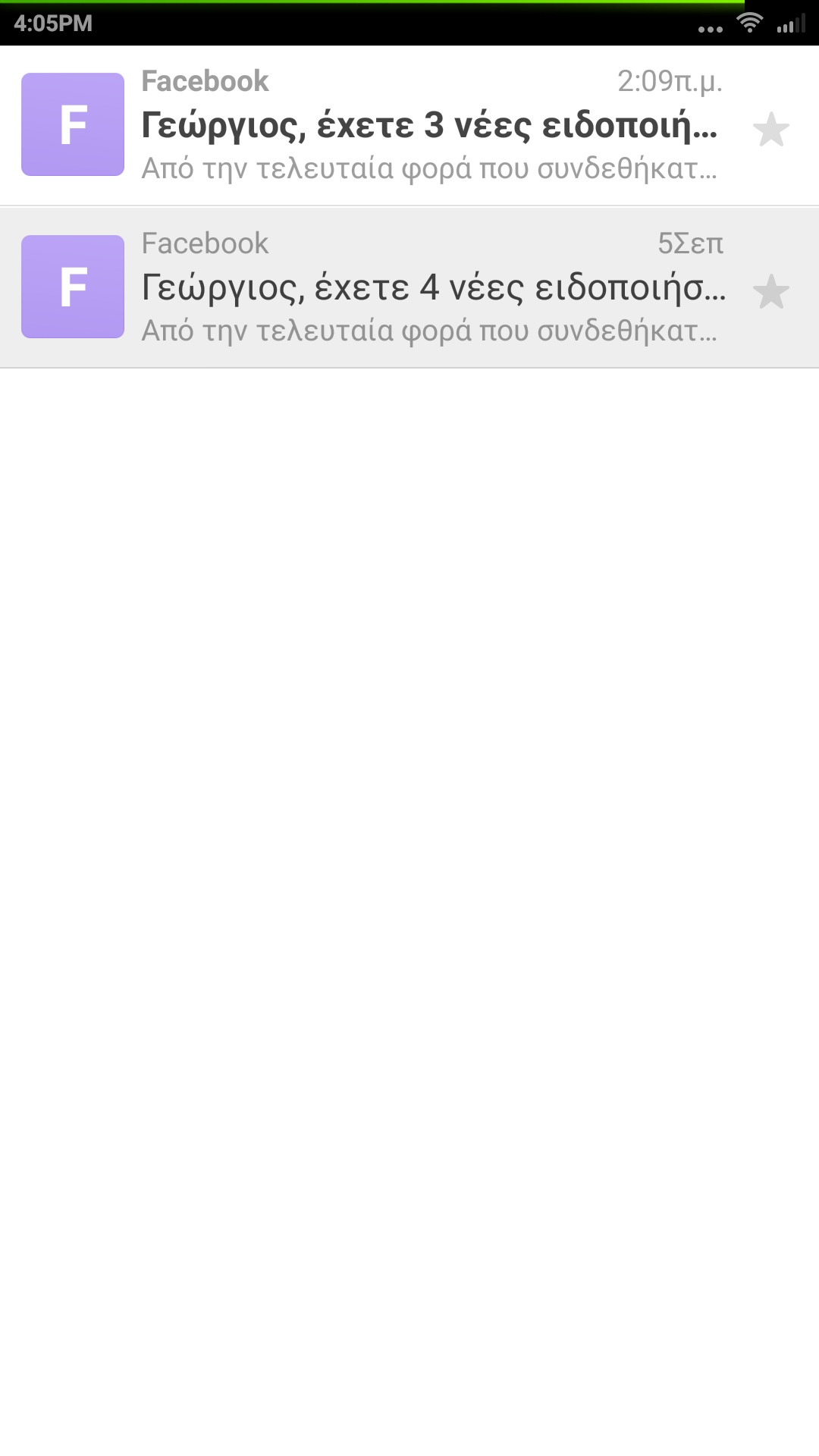This screenshot has width=819, height=1456.
Task: Star the email about 4 νέες ειδοποιήσεις
Action: click(770, 292)
